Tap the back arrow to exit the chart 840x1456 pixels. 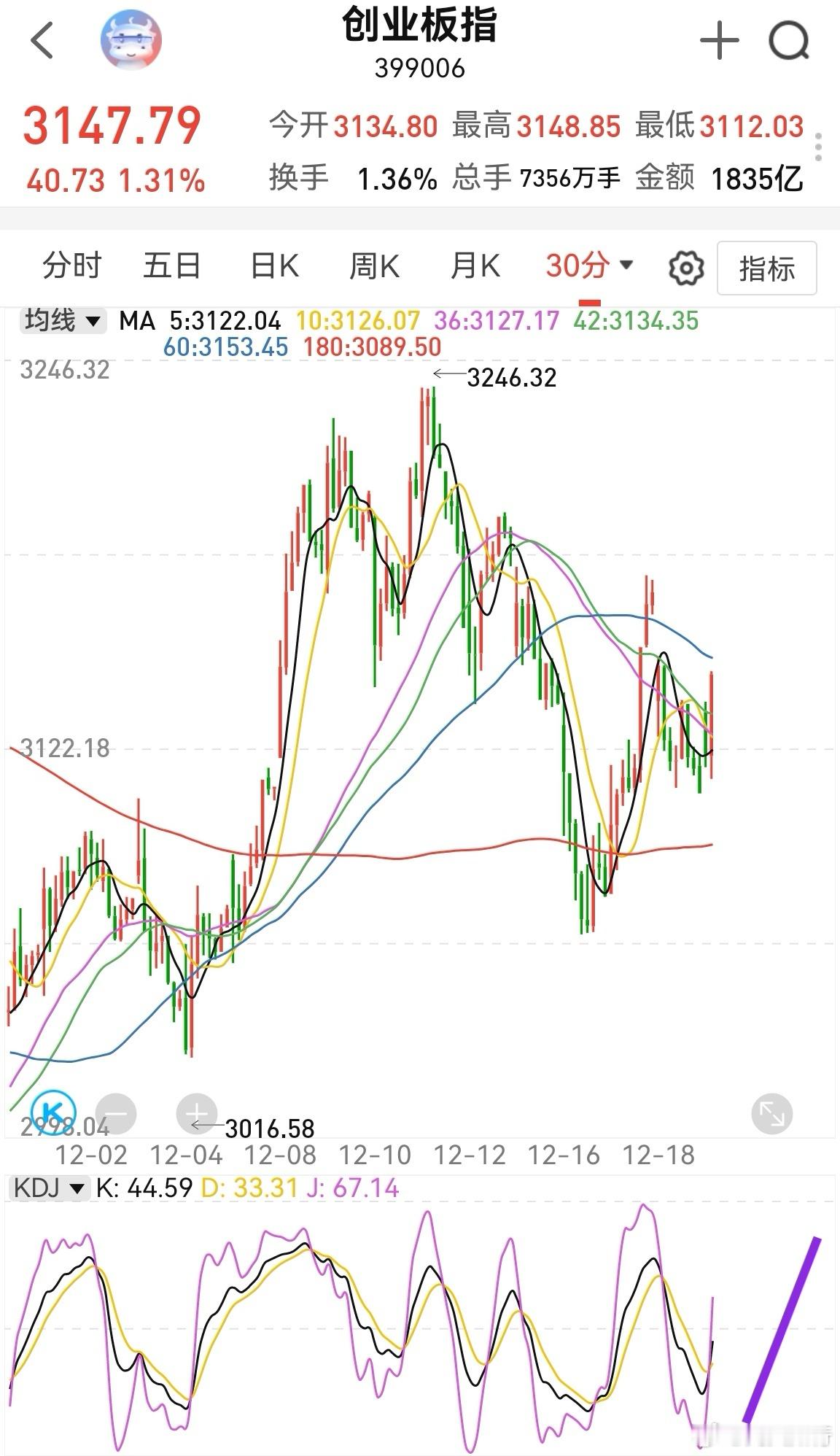(42, 40)
